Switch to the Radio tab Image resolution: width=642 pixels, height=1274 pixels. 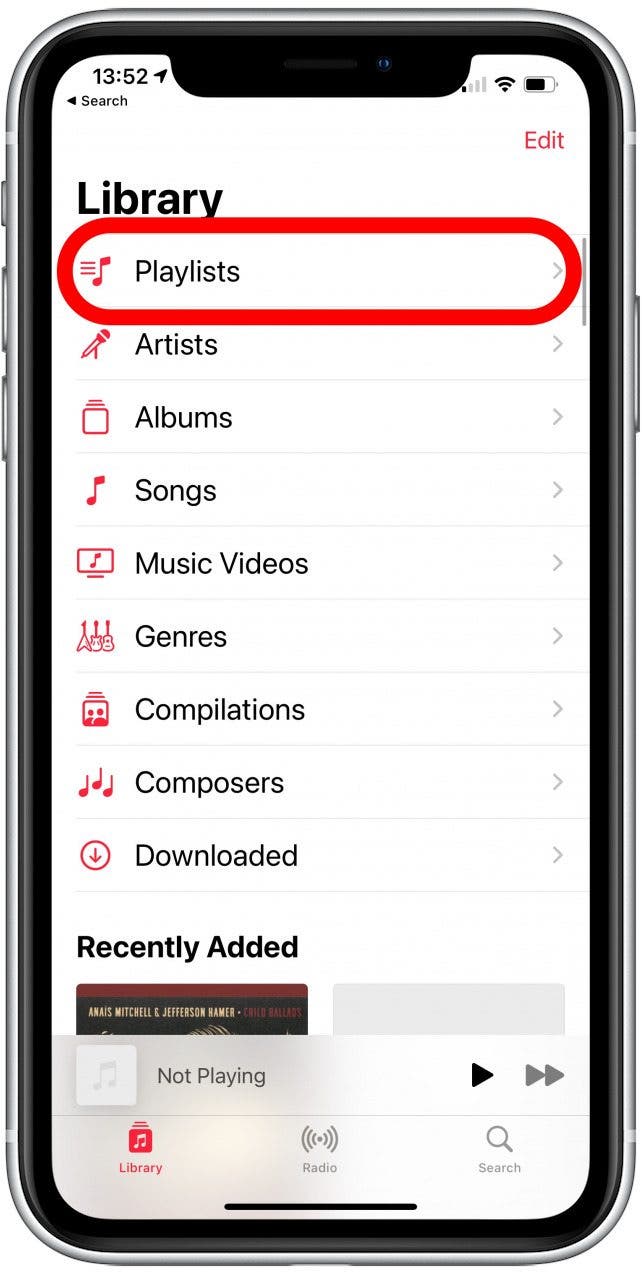[320, 1148]
